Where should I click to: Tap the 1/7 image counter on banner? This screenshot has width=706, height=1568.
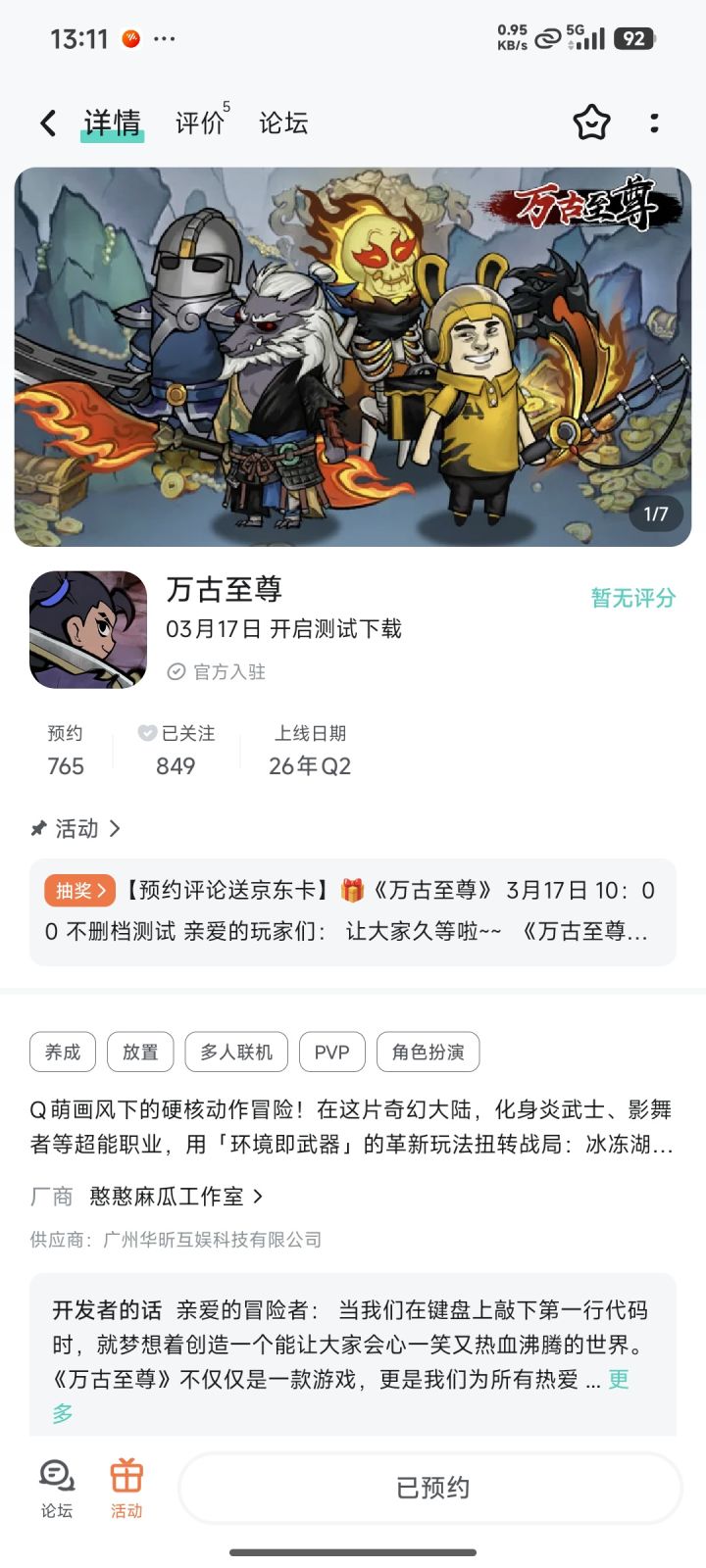655,514
